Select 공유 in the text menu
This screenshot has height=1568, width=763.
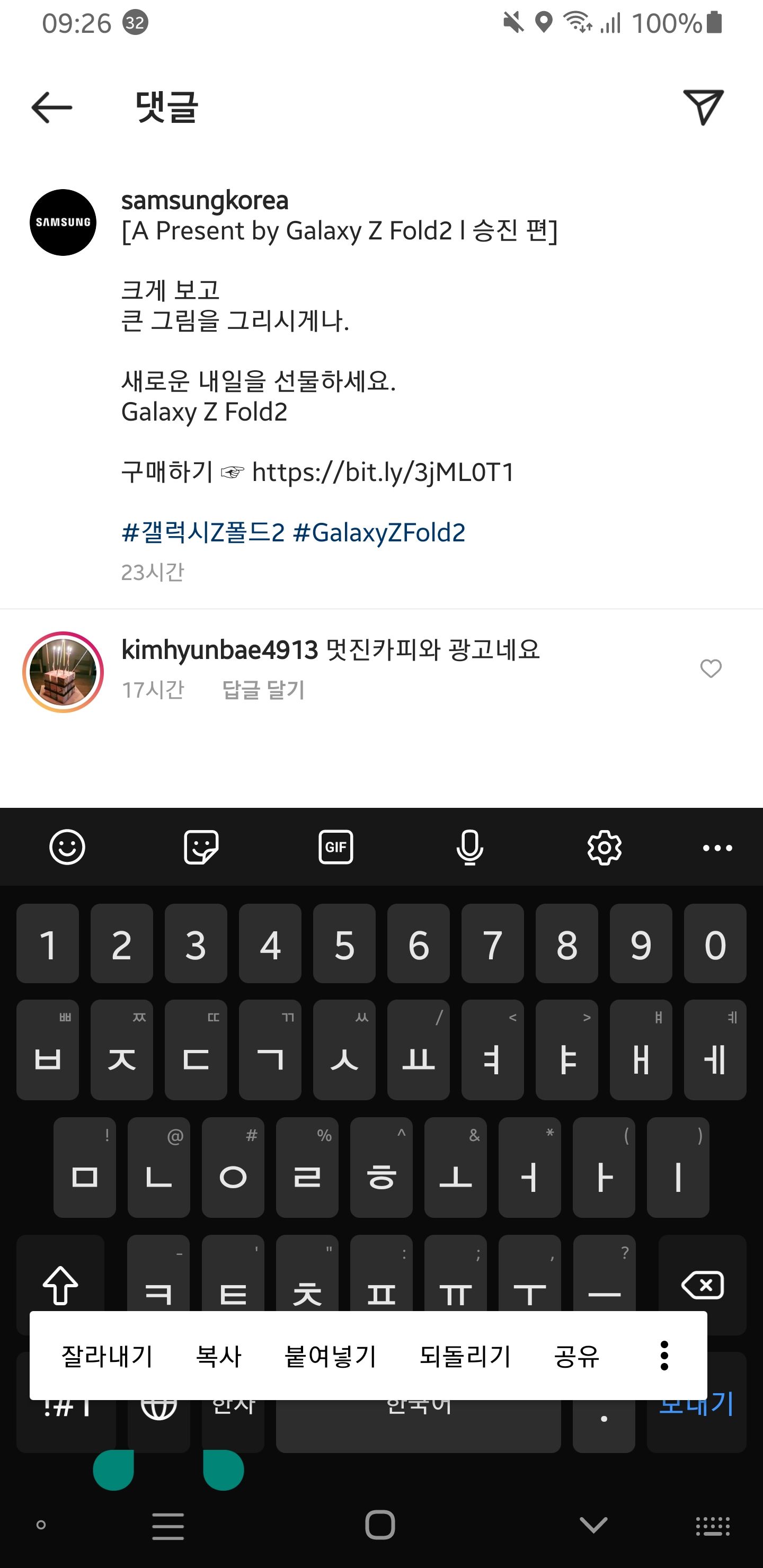(576, 1356)
